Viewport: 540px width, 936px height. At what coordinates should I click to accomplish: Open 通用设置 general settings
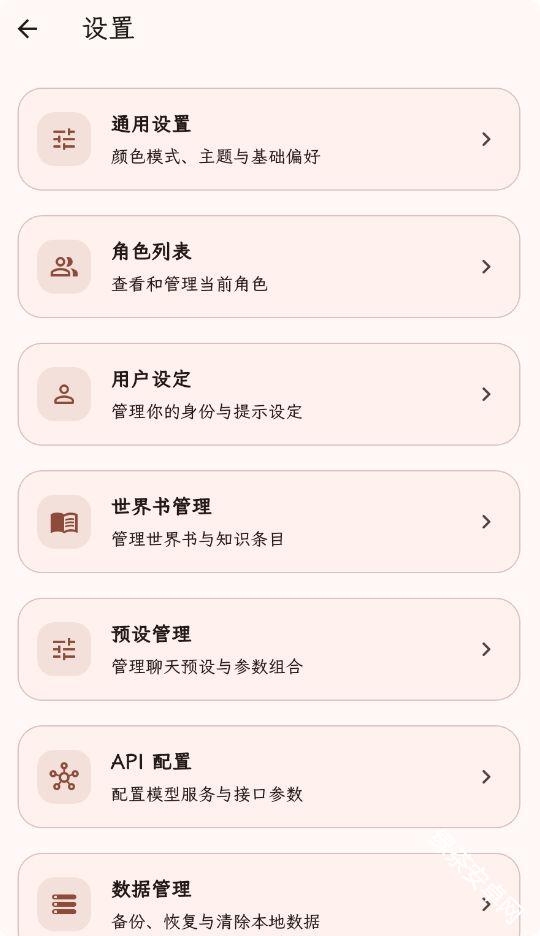tap(269, 139)
